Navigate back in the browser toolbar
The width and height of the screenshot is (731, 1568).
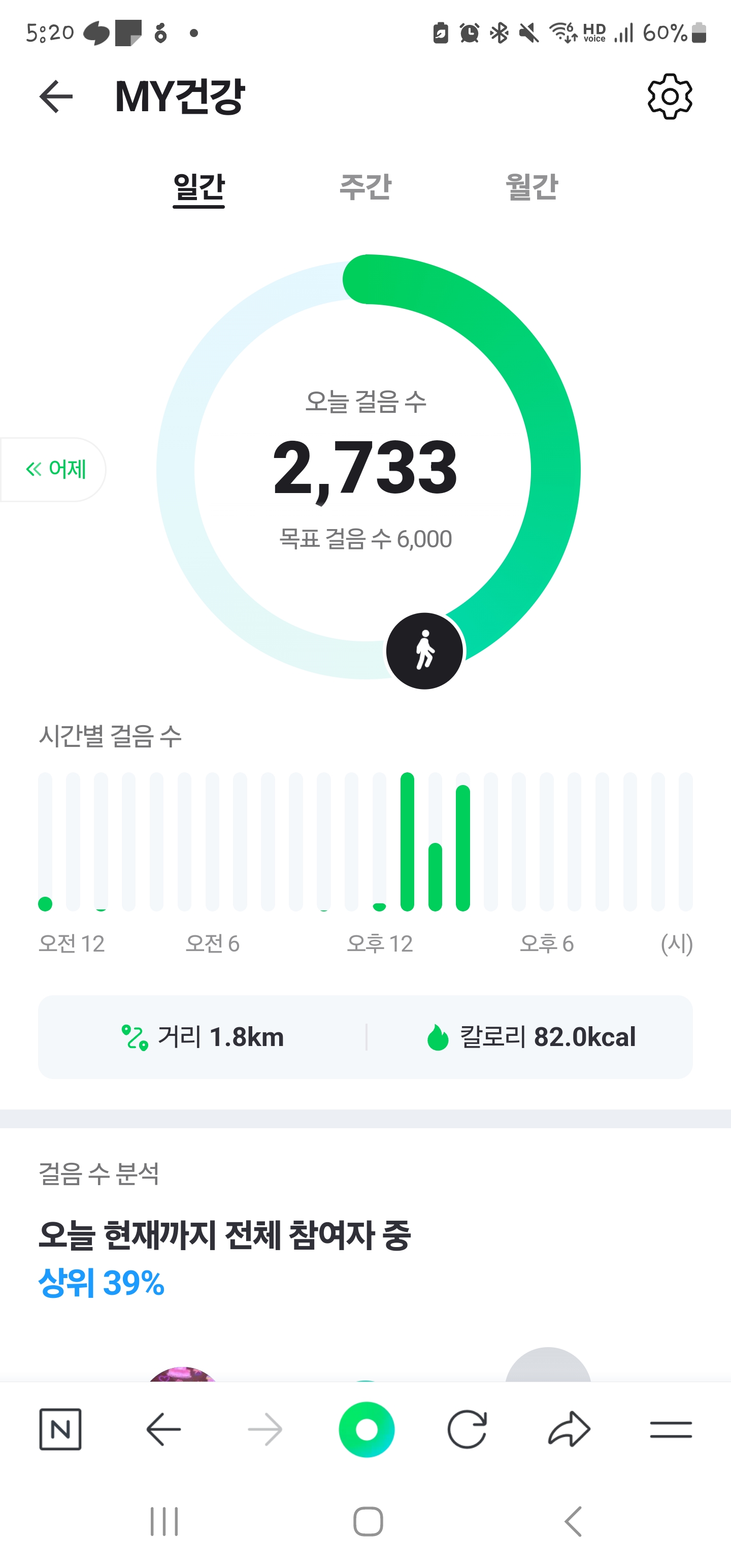click(164, 1429)
